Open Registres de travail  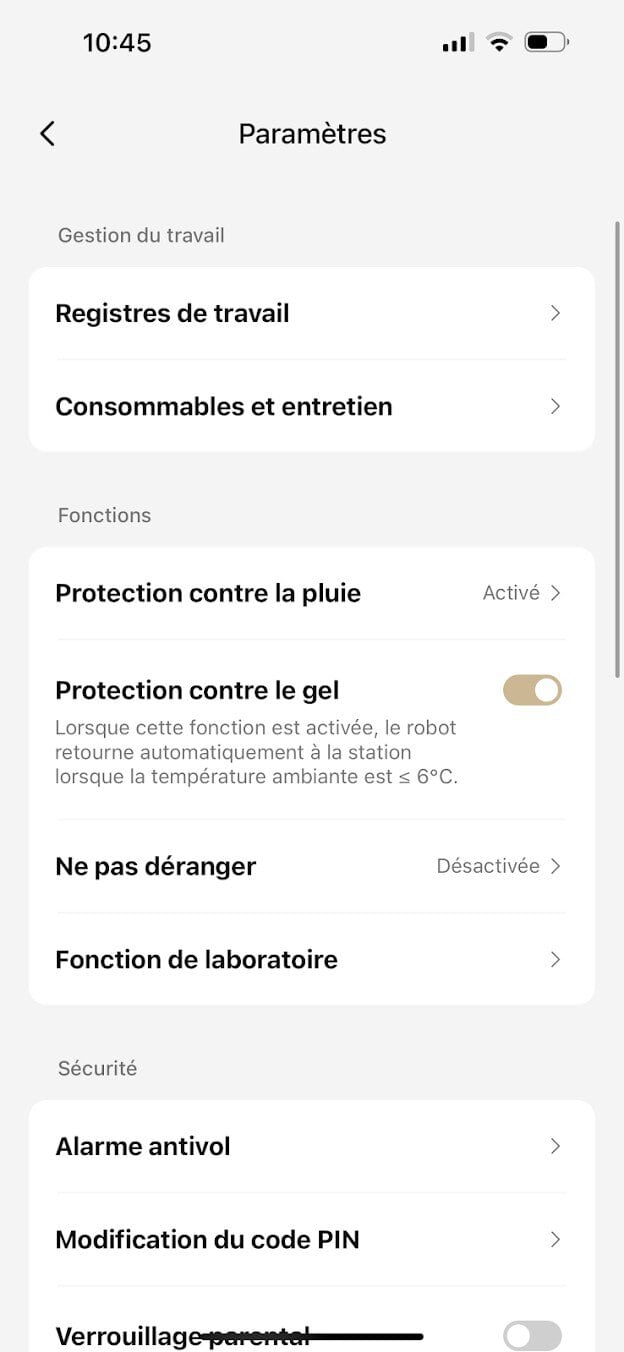pos(311,314)
